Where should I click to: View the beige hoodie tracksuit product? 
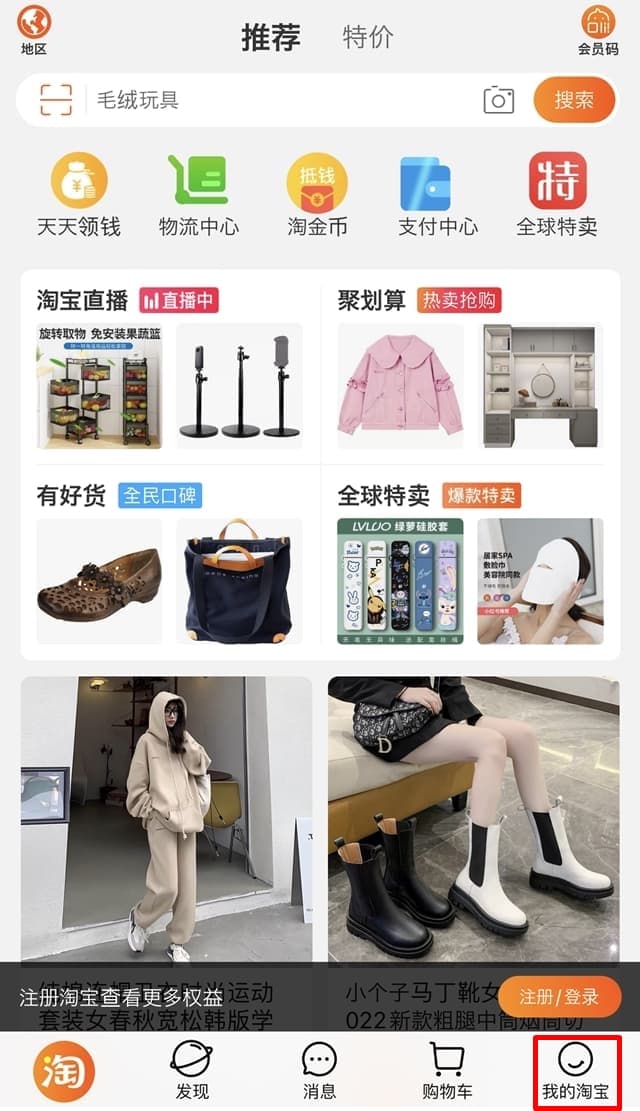pyautogui.click(x=166, y=820)
